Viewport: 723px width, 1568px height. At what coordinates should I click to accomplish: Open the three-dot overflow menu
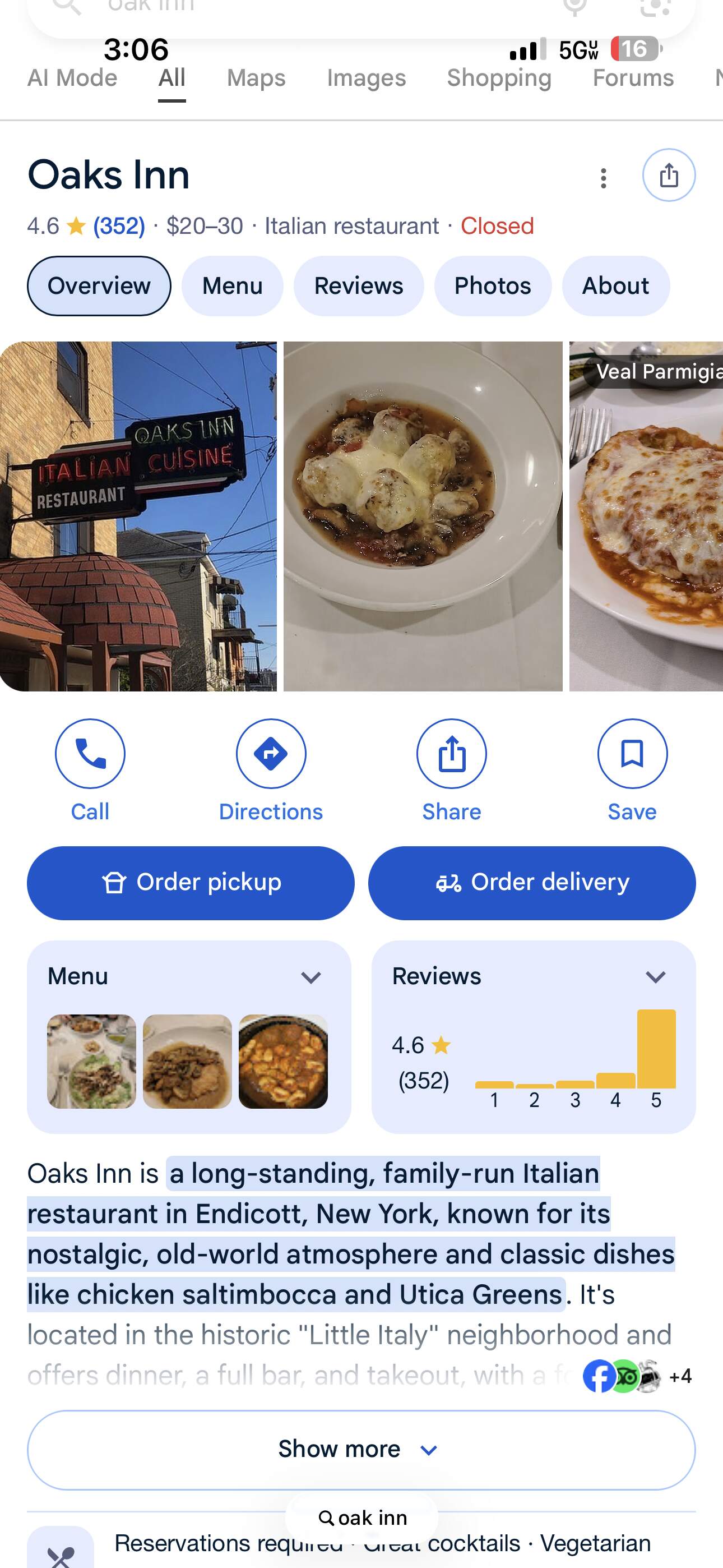coord(603,178)
